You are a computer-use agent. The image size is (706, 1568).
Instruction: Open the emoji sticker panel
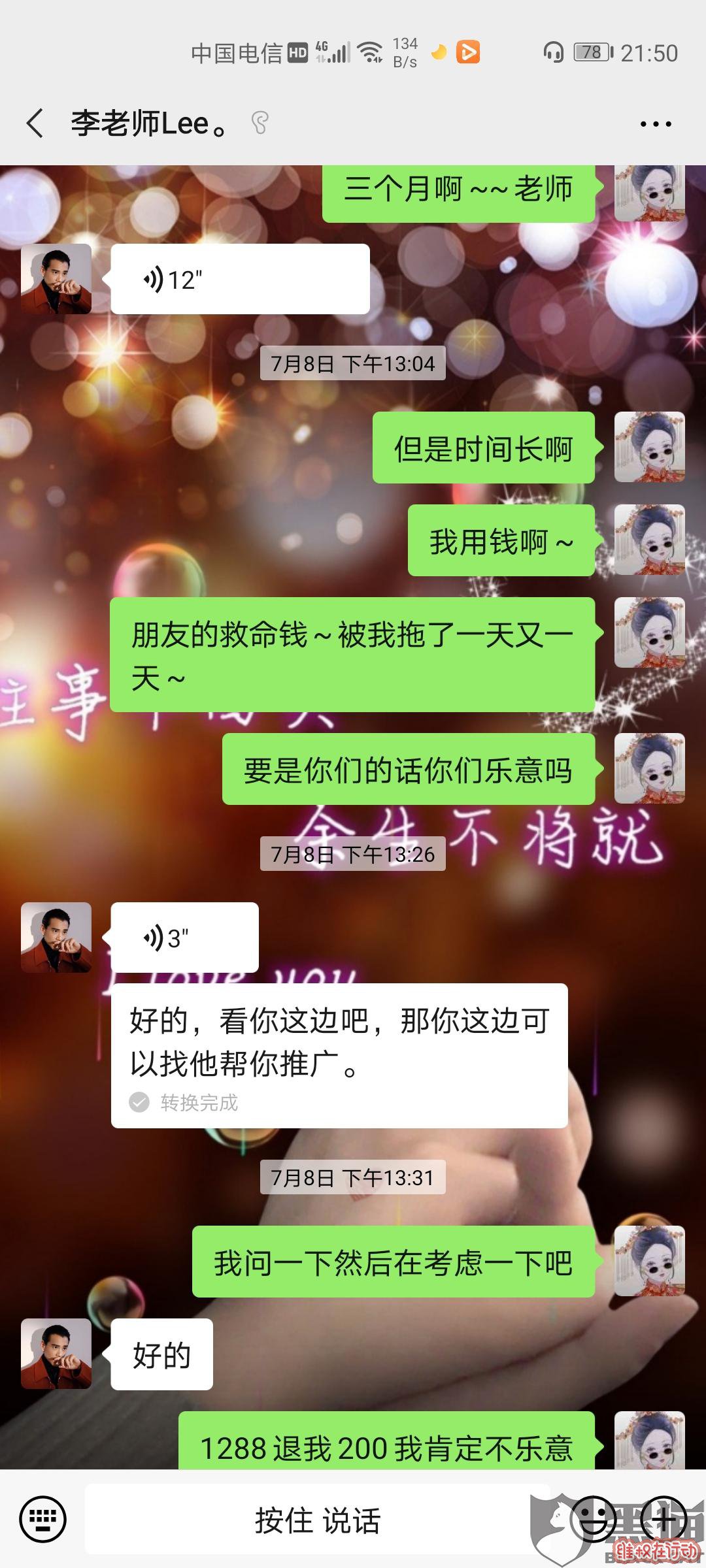tap(594, 1519)
